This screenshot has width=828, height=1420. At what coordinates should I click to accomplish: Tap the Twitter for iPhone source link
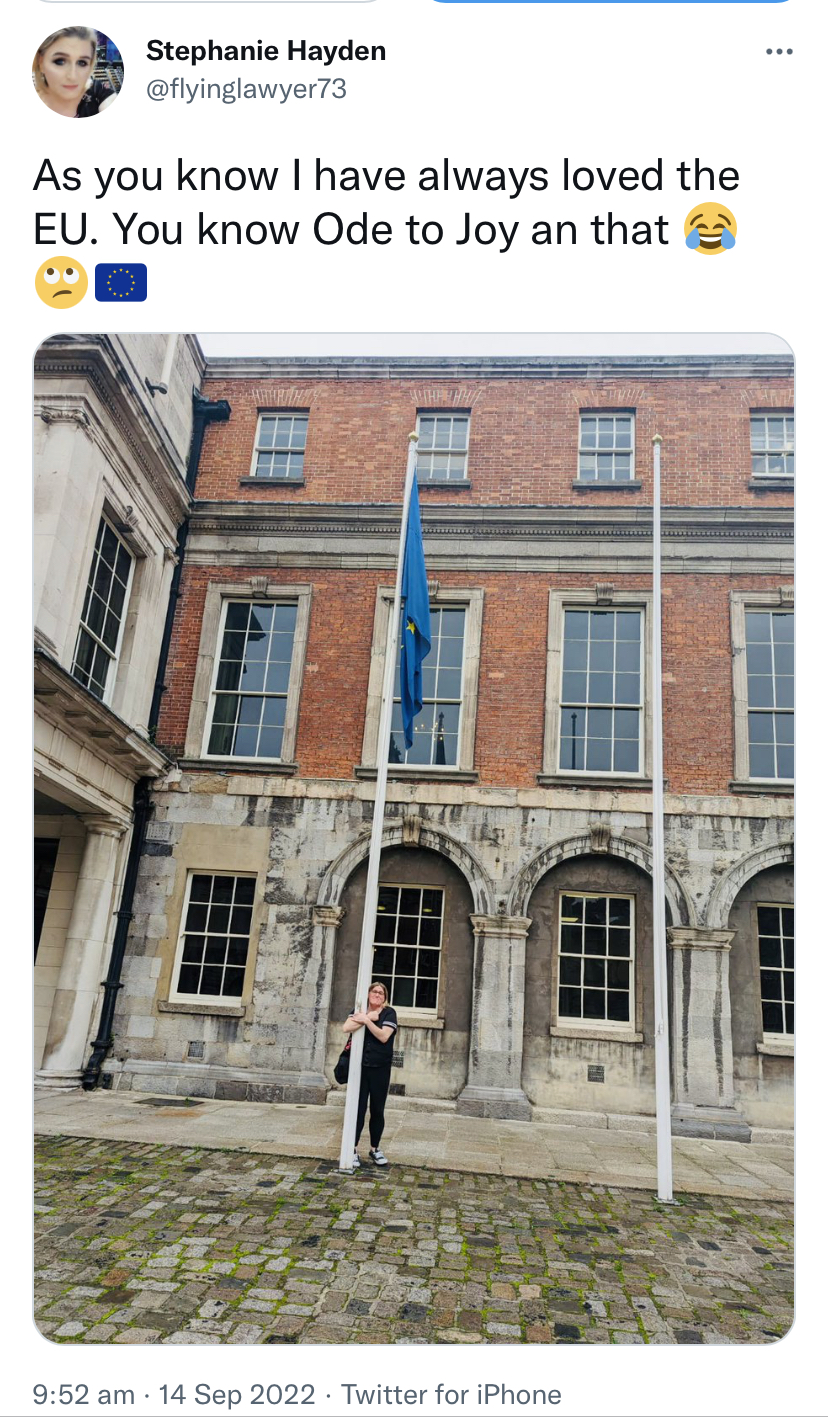click(x=451, y=1394)
